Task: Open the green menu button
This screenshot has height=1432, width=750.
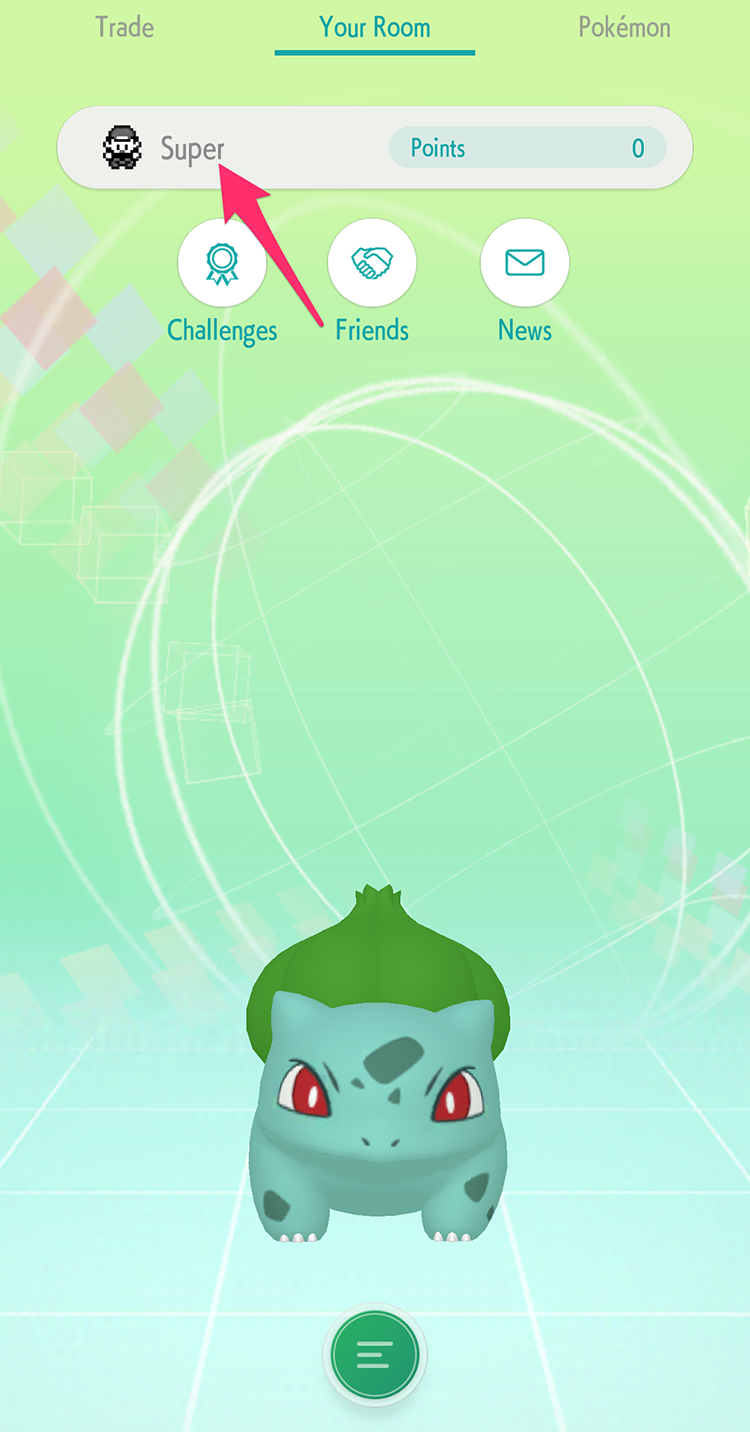Action: tap(375, 1355)
